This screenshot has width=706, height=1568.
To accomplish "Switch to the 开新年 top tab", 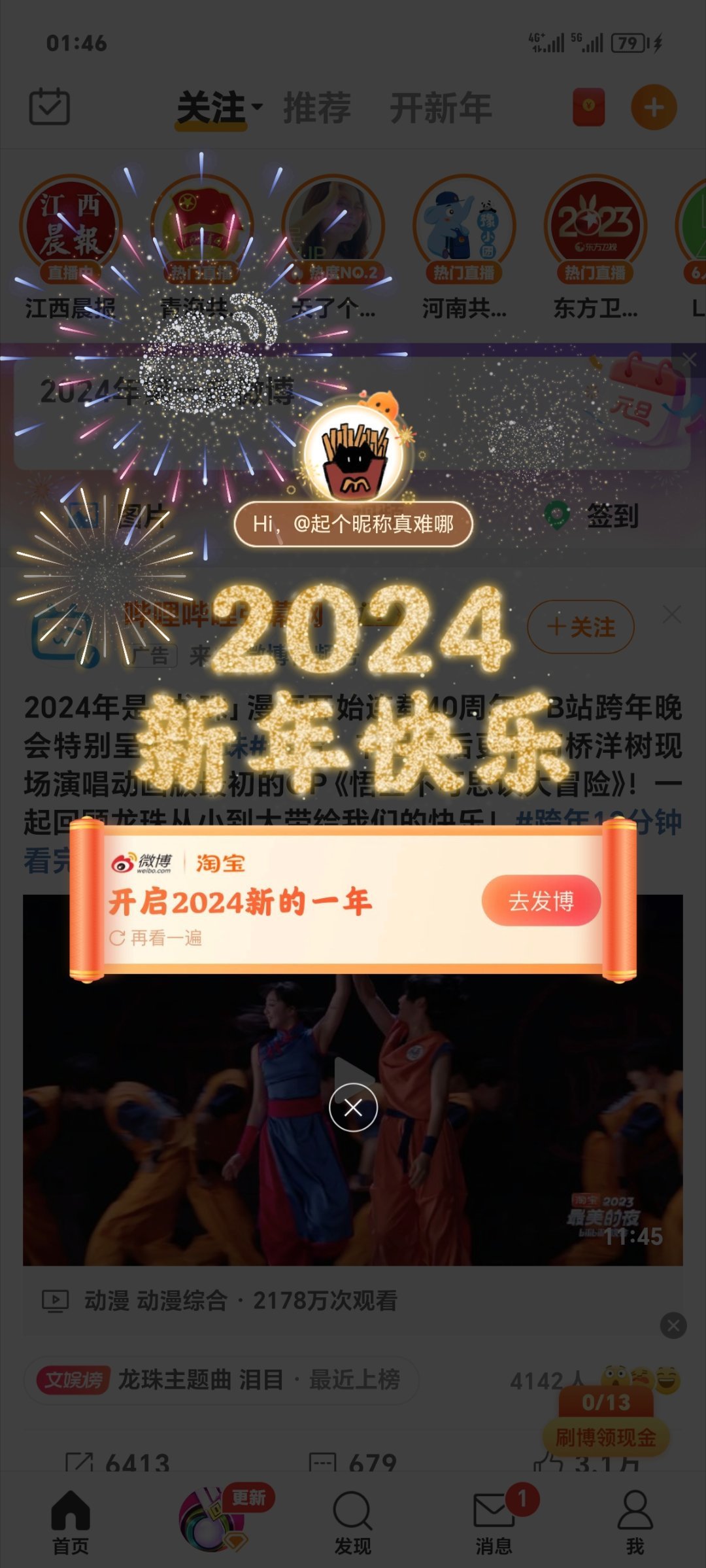I will 441,108.
